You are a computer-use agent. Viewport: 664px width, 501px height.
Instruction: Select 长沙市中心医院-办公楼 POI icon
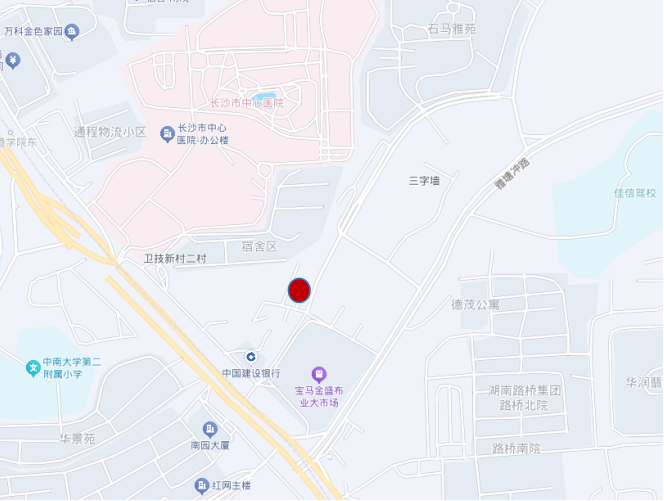167,133
